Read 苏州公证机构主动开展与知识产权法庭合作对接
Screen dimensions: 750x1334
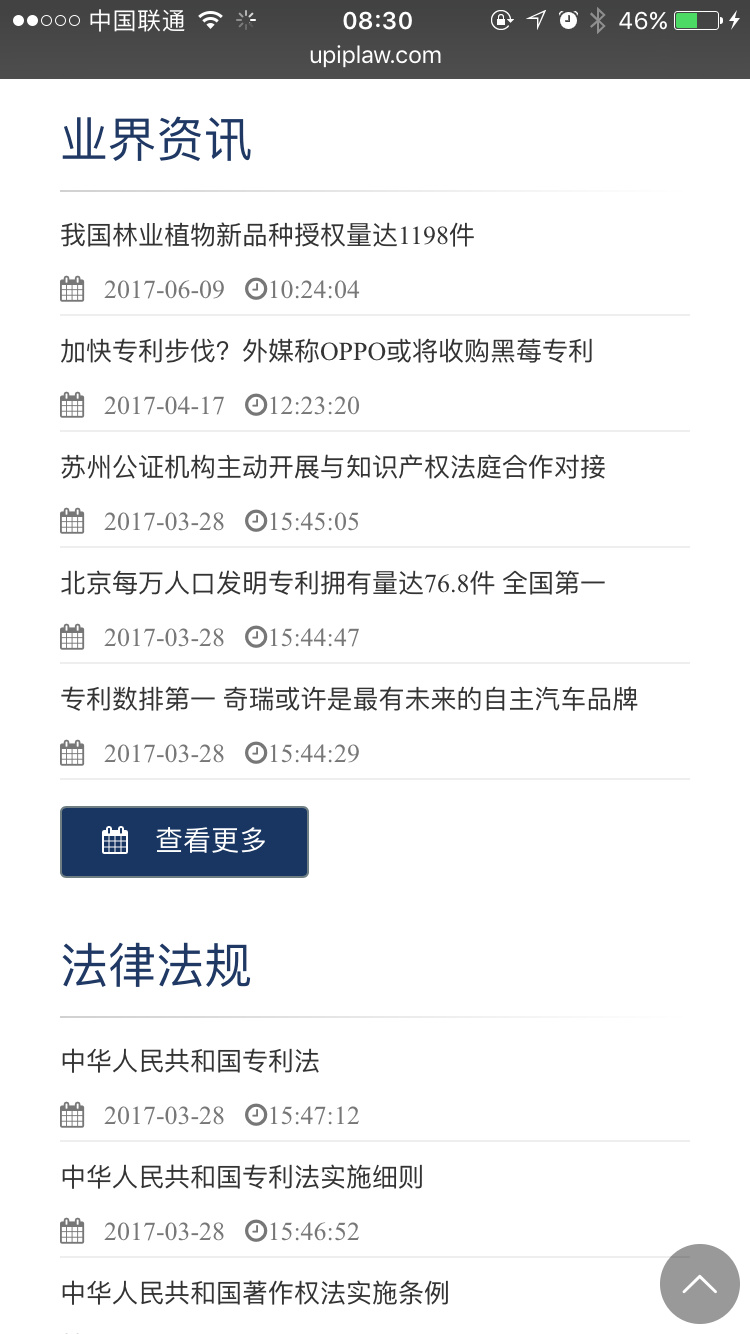(x=333, y=467)
